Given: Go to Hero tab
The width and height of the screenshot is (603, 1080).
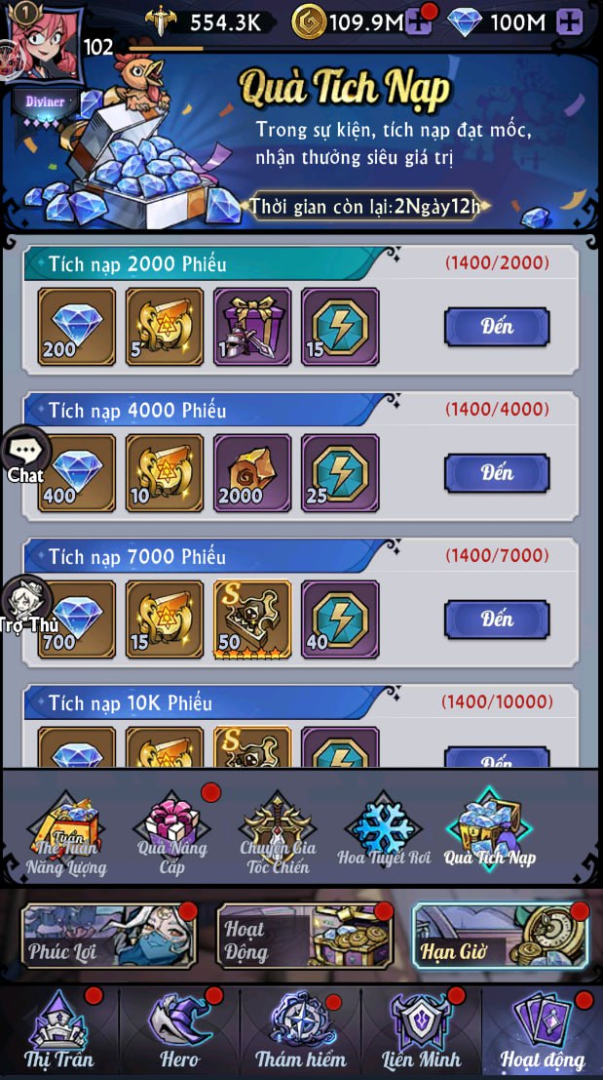Looking at the screenshot, I should click(x=180, y=1030).
